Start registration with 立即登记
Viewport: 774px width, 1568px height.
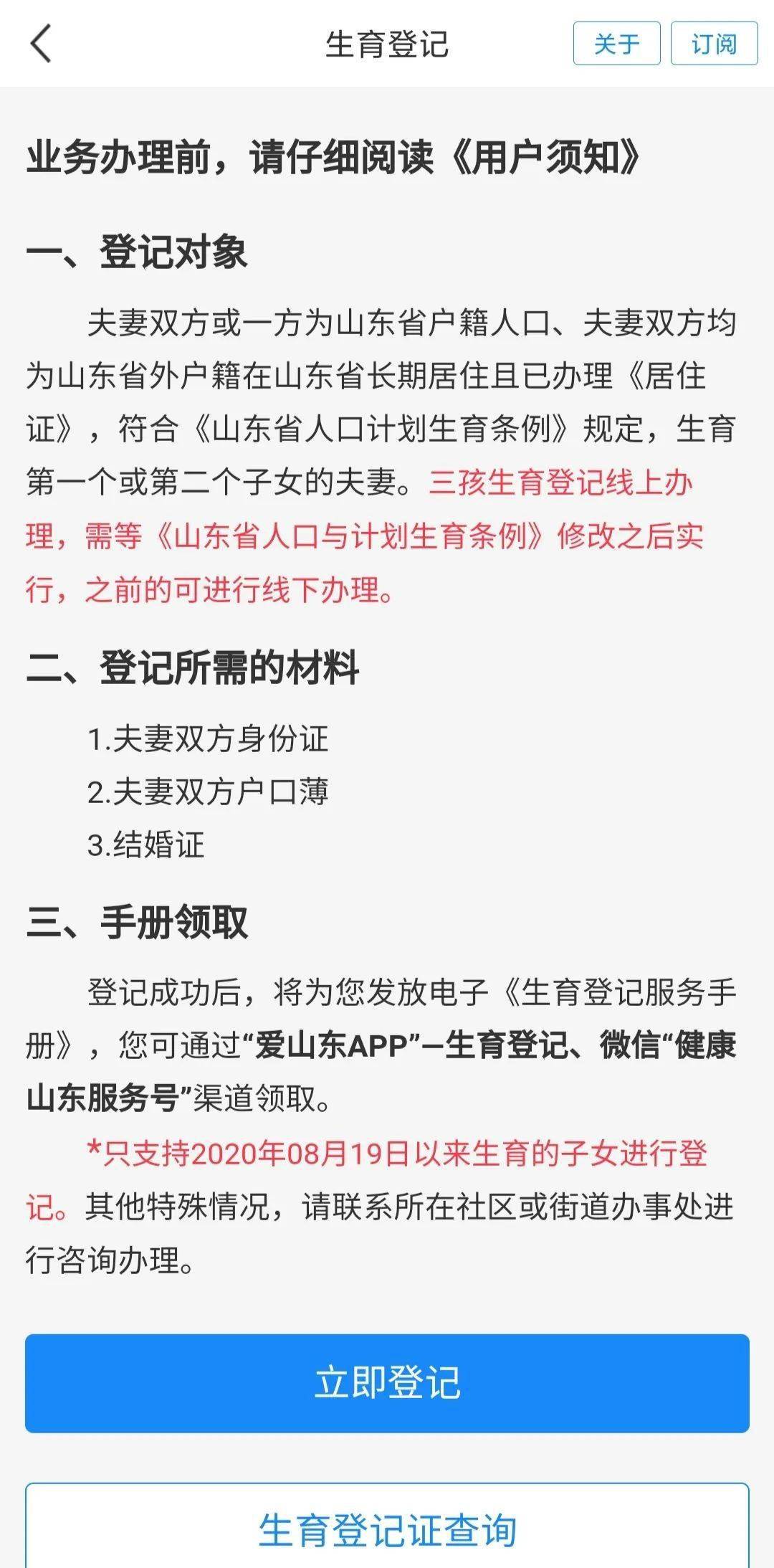pyautogui.click(x=387, y=1383)
